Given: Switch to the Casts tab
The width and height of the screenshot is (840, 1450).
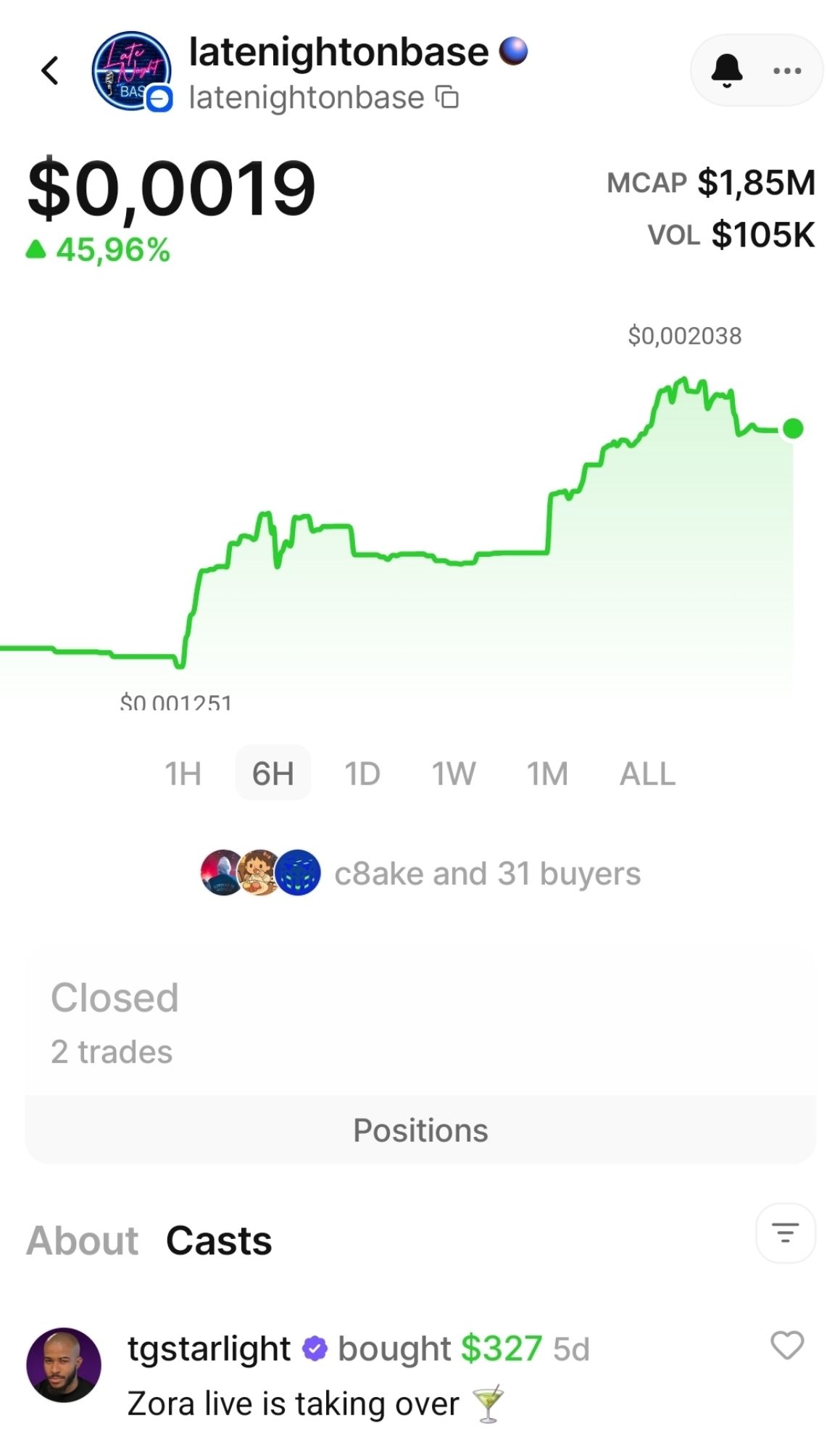Looking at the screenshot, I should click(219, 1240).
